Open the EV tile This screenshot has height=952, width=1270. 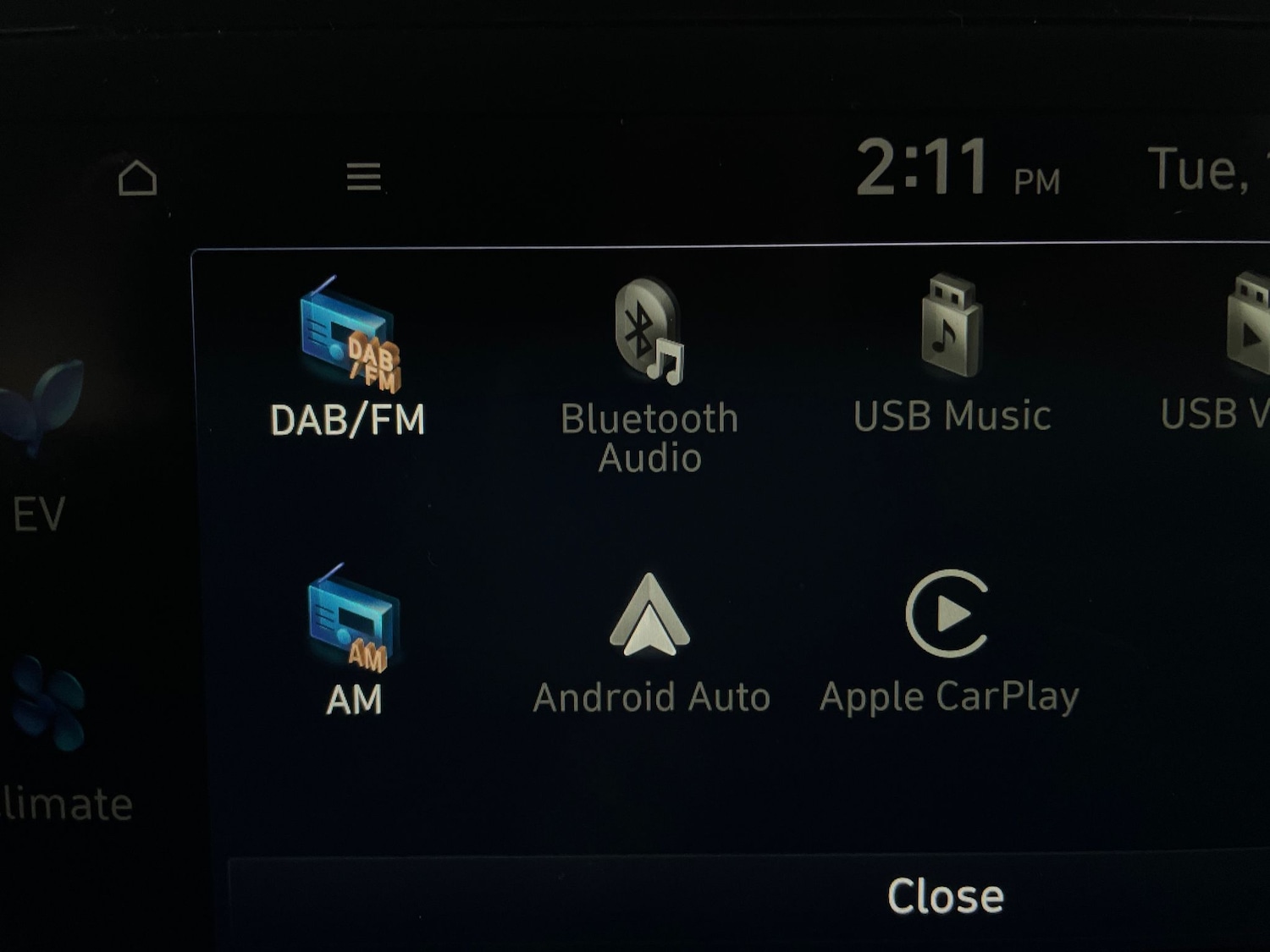pos(41,448)
